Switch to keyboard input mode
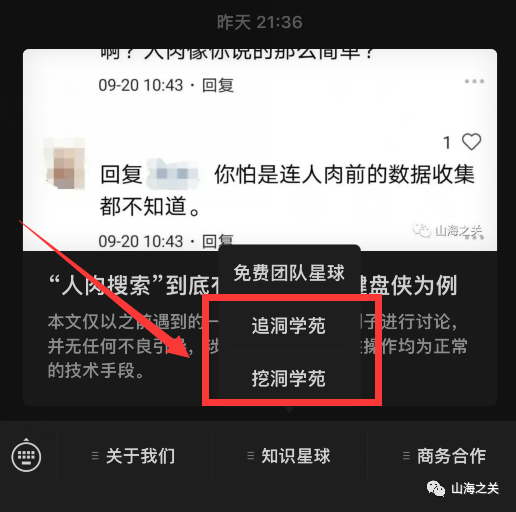The image size is (516, 512). pos(26,456)
